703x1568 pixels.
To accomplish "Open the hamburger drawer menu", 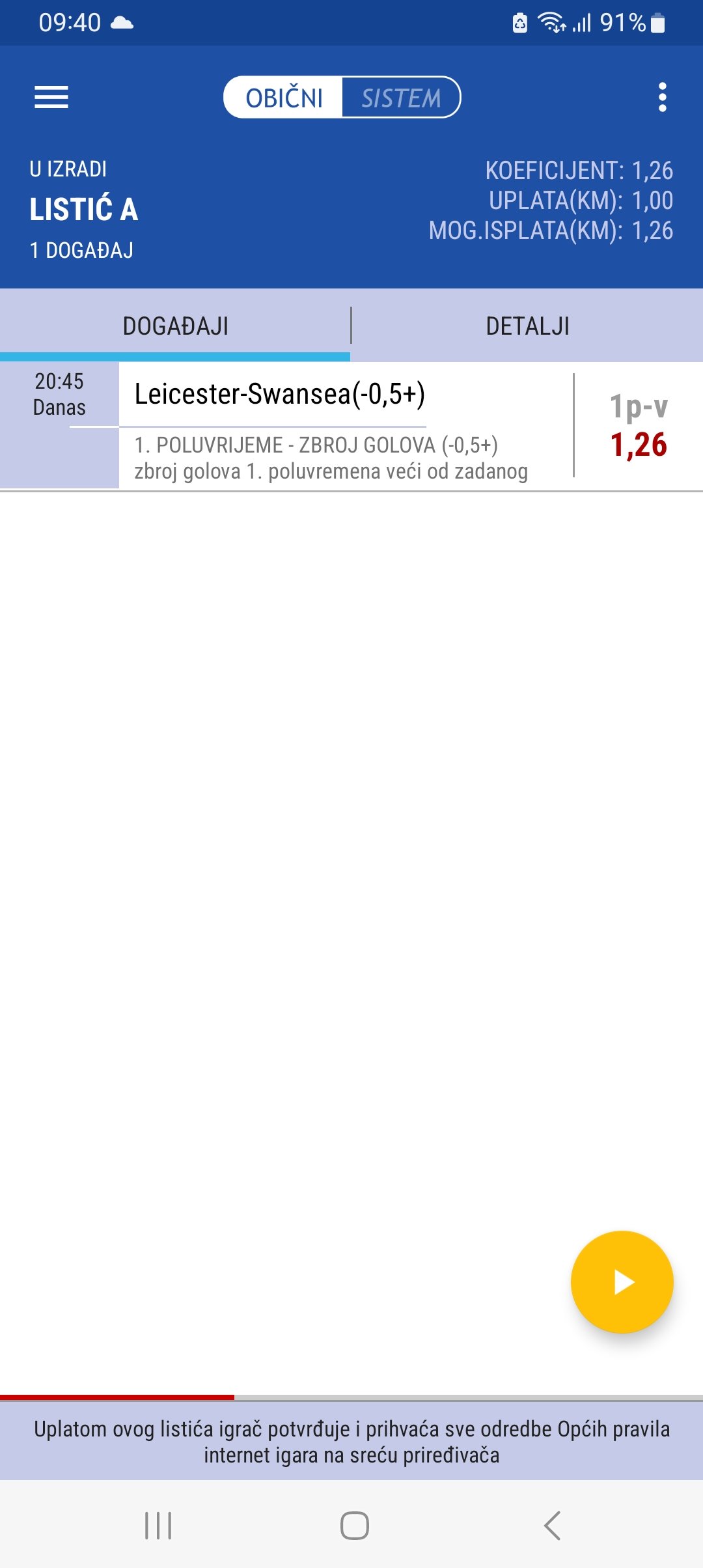I will 51,98.
